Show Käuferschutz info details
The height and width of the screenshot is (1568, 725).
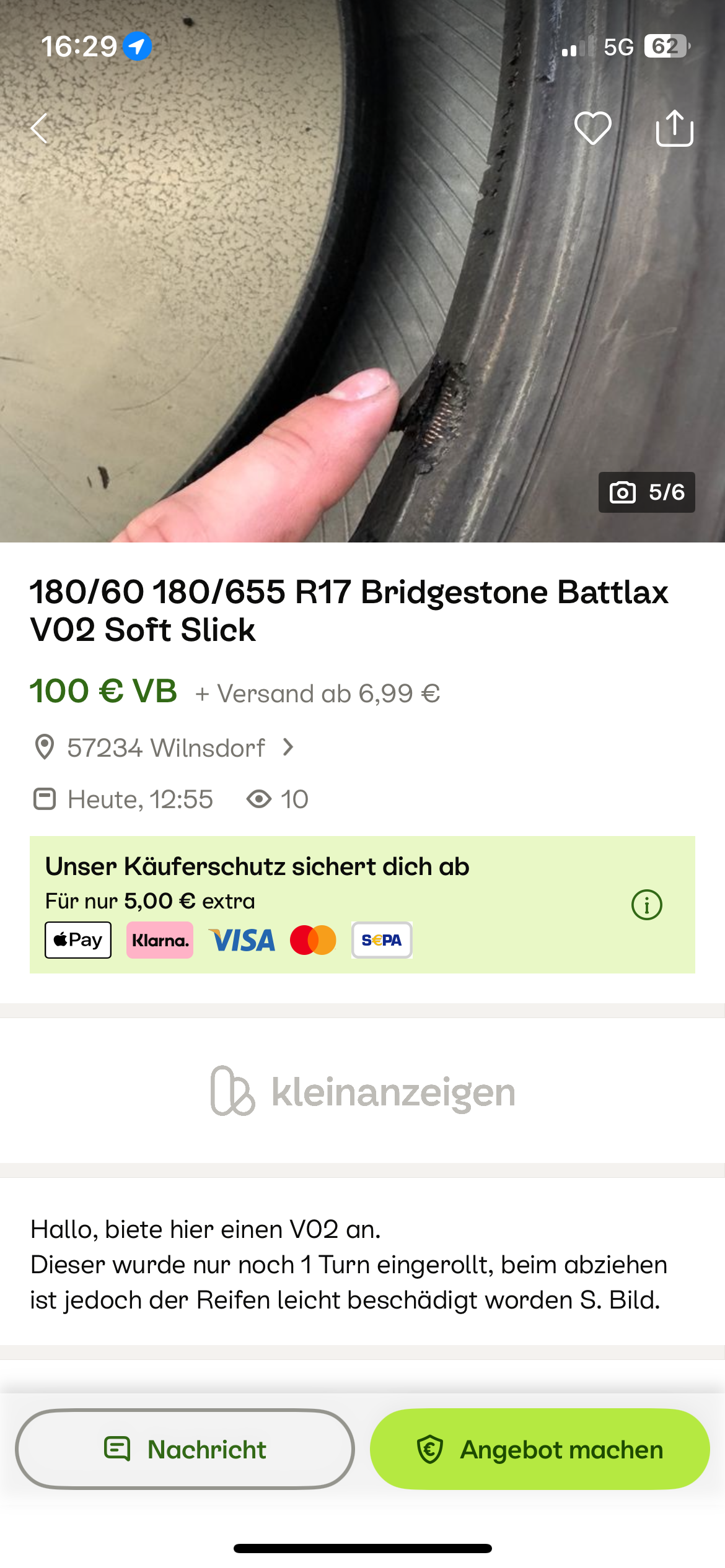coord(646,905)
